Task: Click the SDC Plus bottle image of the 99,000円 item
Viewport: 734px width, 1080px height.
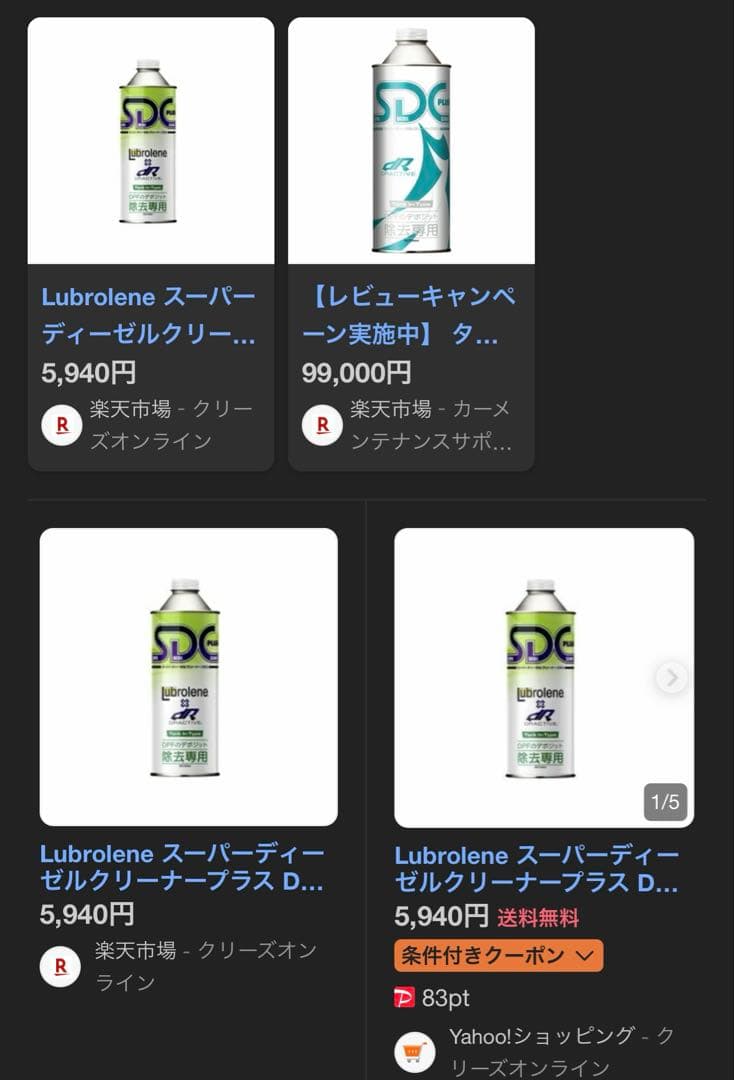Action: (412, 145)
